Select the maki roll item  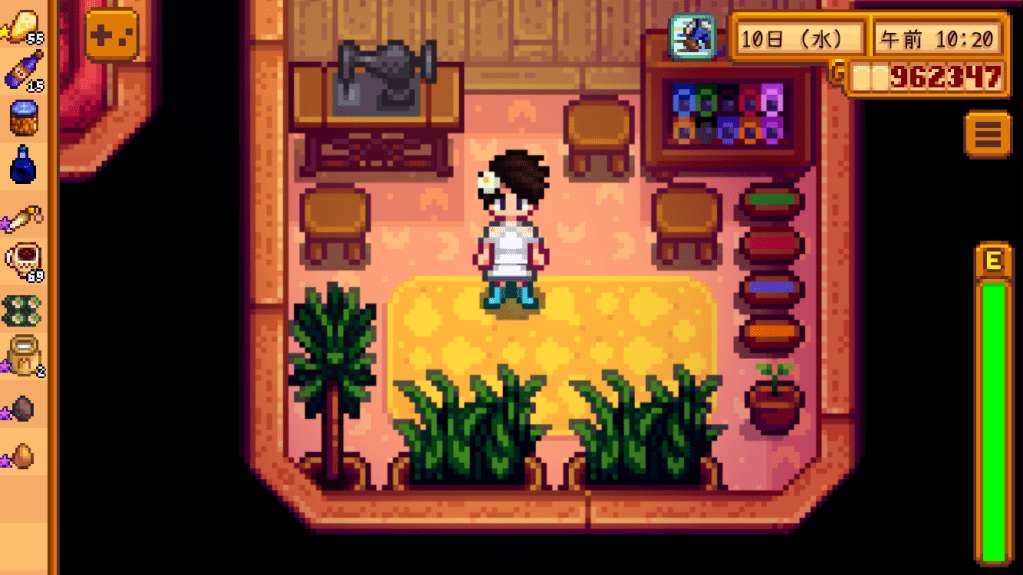point(22,309)
